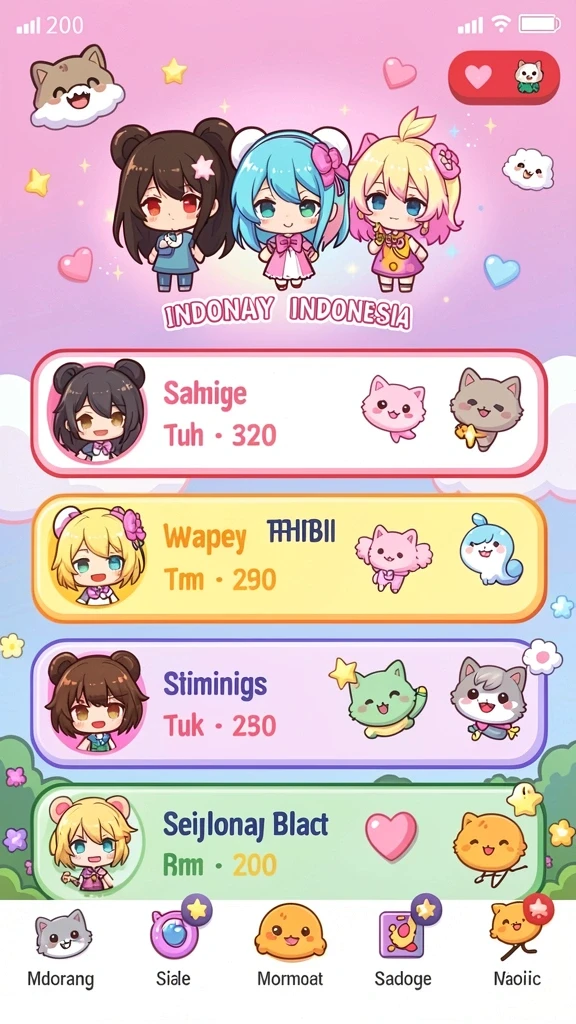Select the Stiminigs card
The height and width of the screenshot is (1024, 576).
point(289,703)
